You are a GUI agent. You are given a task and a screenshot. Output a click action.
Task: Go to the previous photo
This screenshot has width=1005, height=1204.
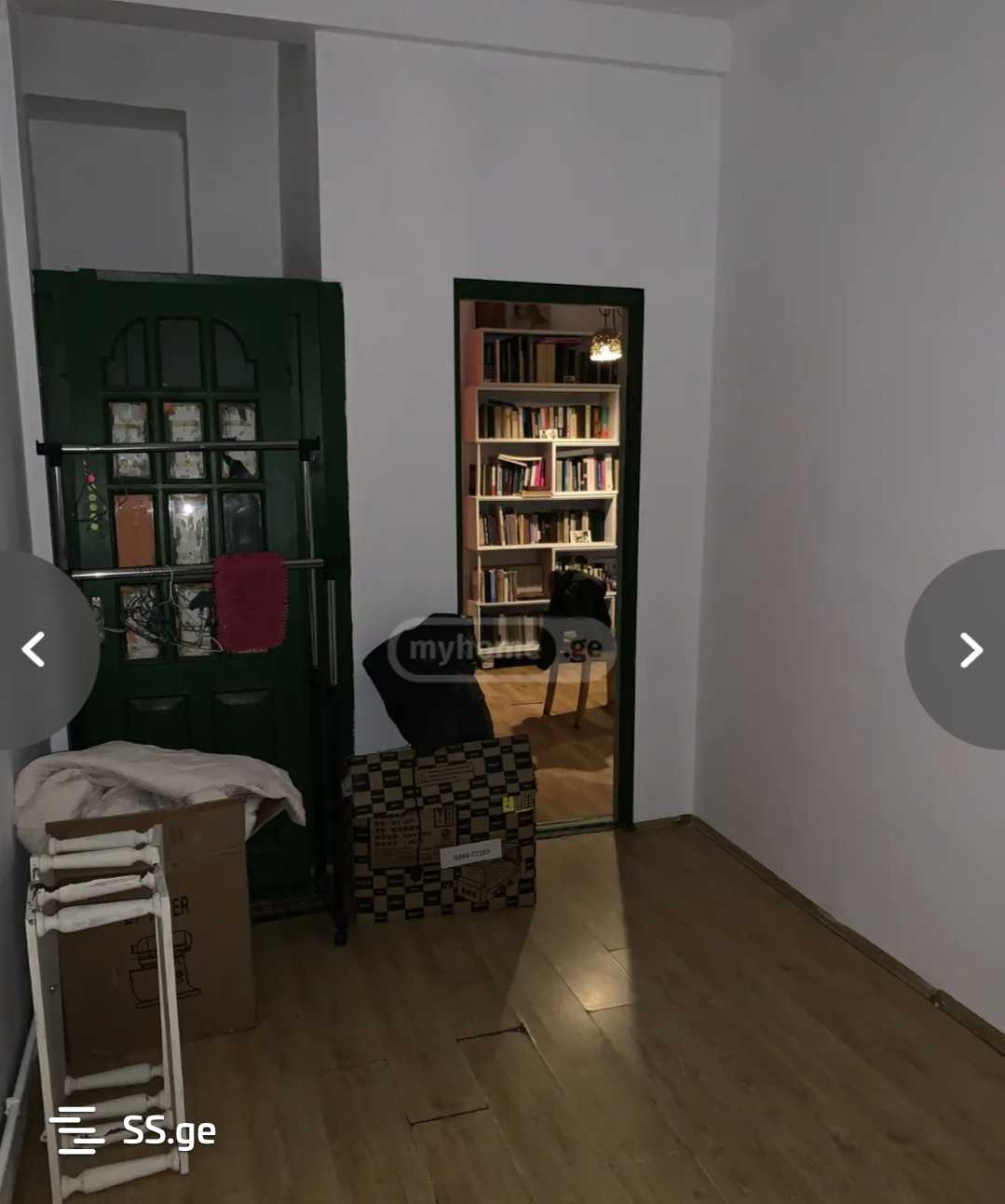[x=35, y=649]
